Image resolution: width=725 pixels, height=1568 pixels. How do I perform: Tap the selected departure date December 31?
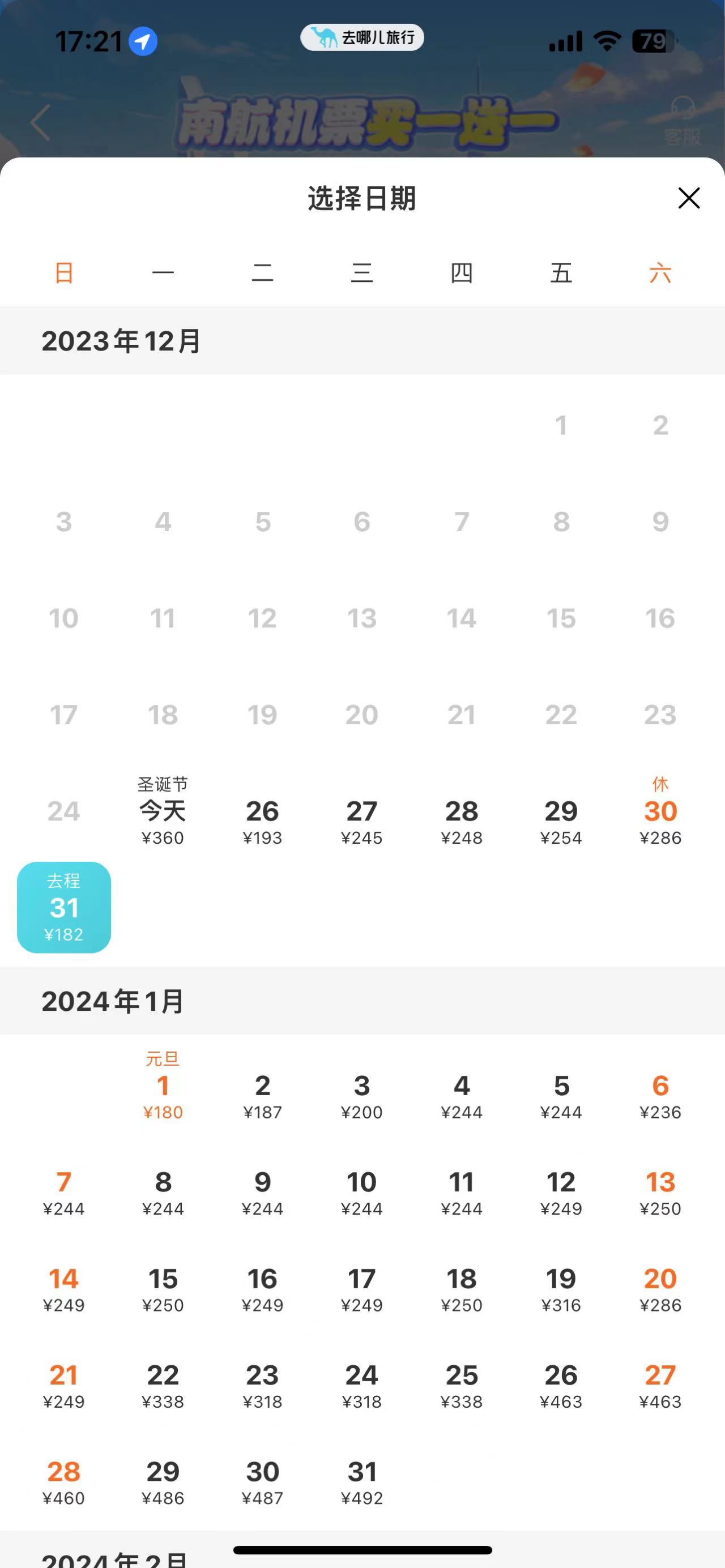(x=64, y=907)
